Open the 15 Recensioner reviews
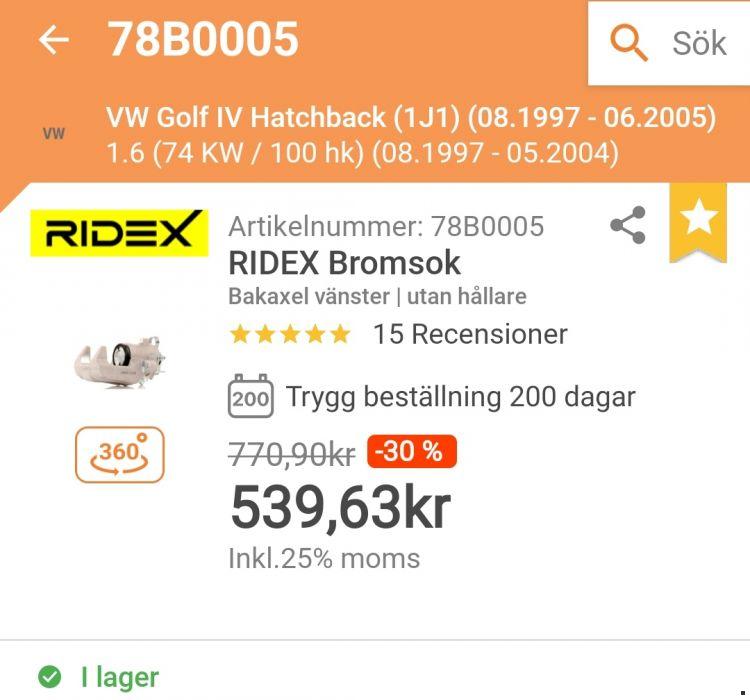Image resolution: width=750 pixels, height=700 pixels. pyautogui.click(x=469, y=334)
